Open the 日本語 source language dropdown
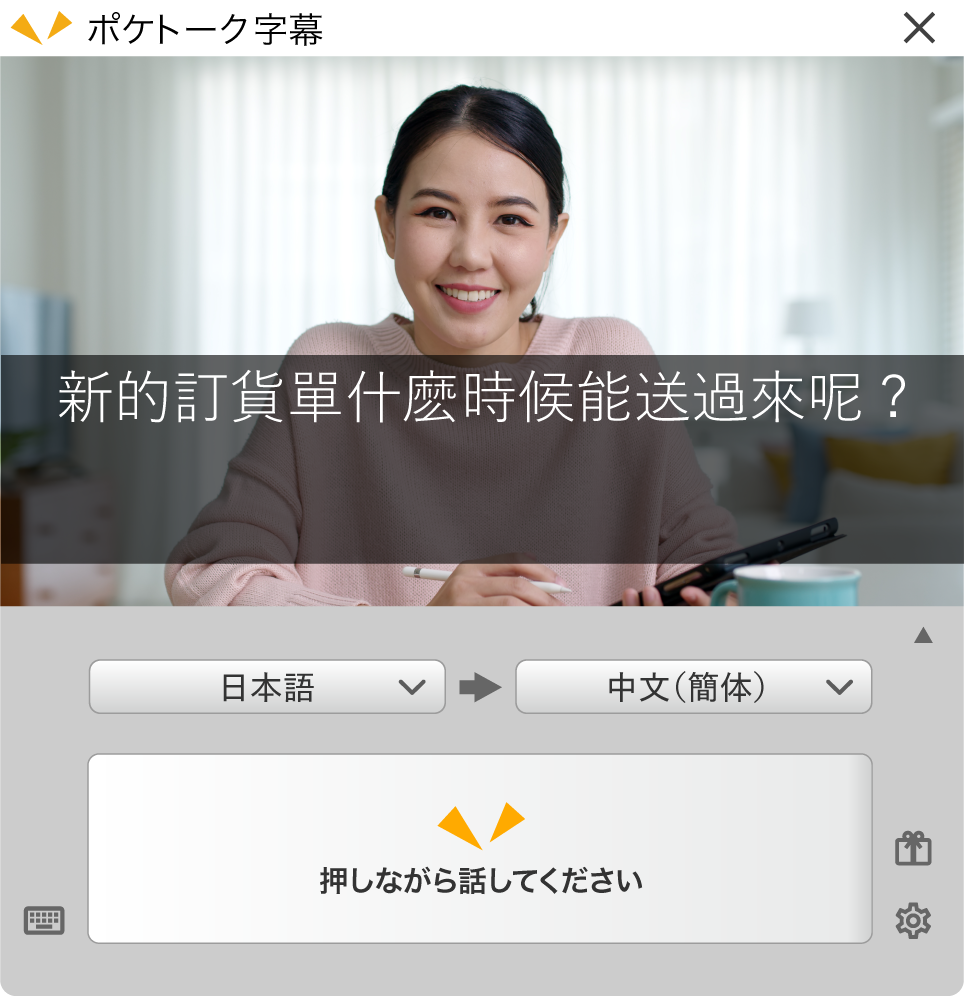The width and height of the screenshot is (964, 996). click(267, 687)
